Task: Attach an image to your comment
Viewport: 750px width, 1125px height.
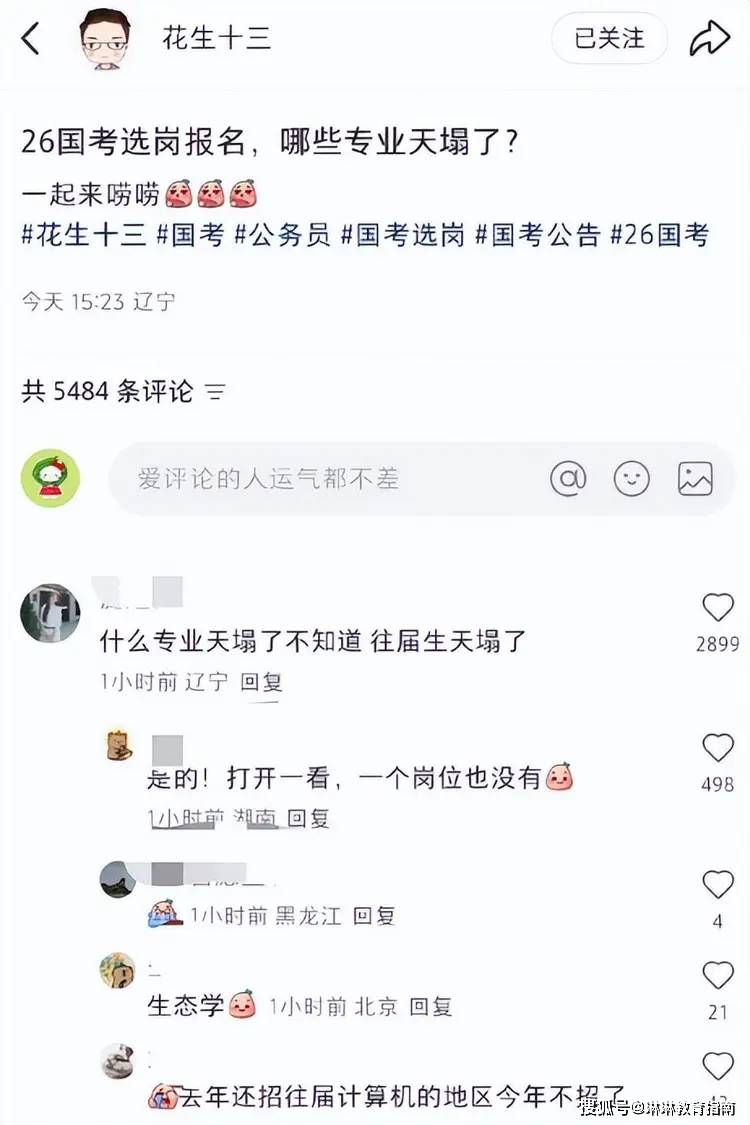Action: 695,479
